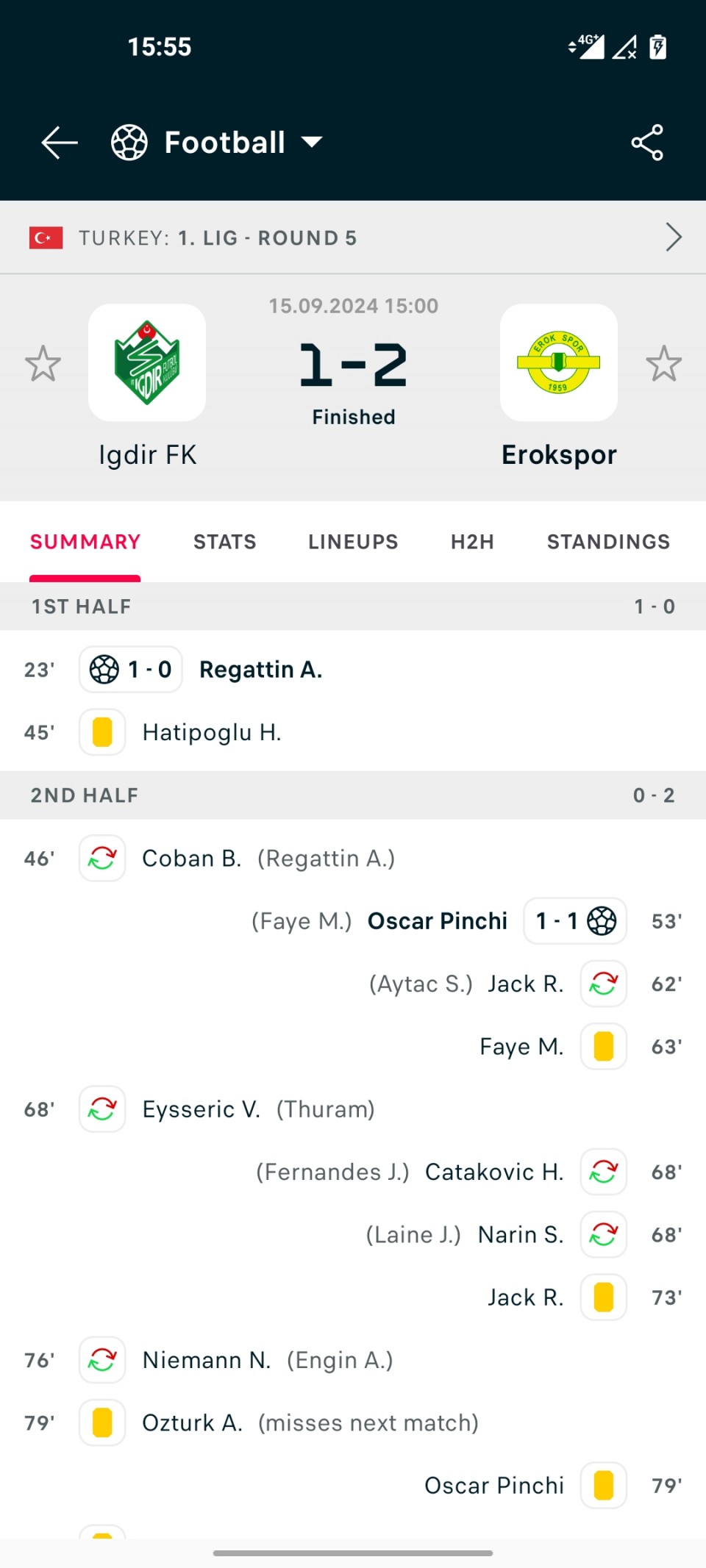Switch to the Lineups tab
Screen dimensions: 706x1568
[353, 542]
